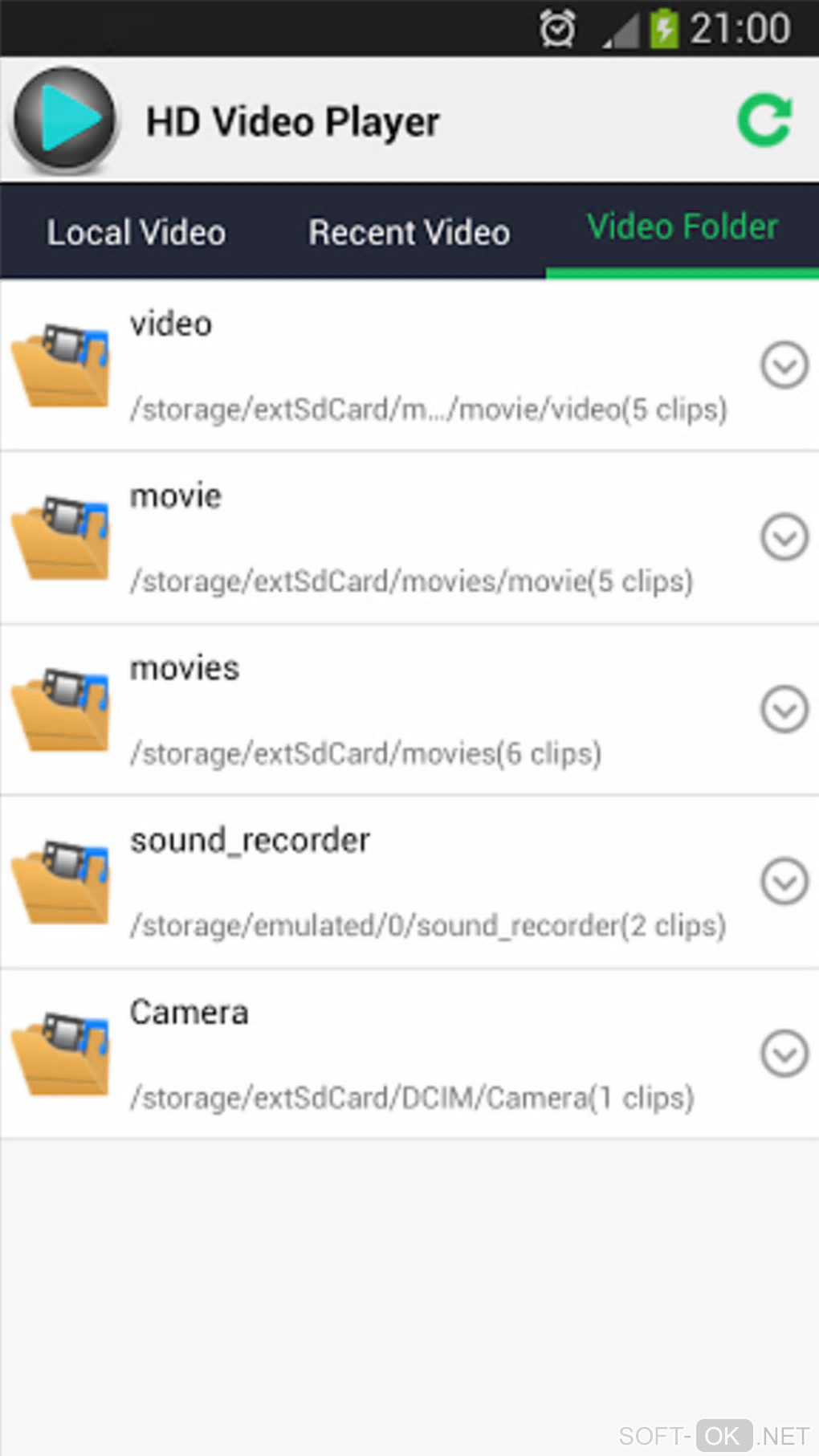Refresh the video list
819x1456 pixels.
(764, 121)
